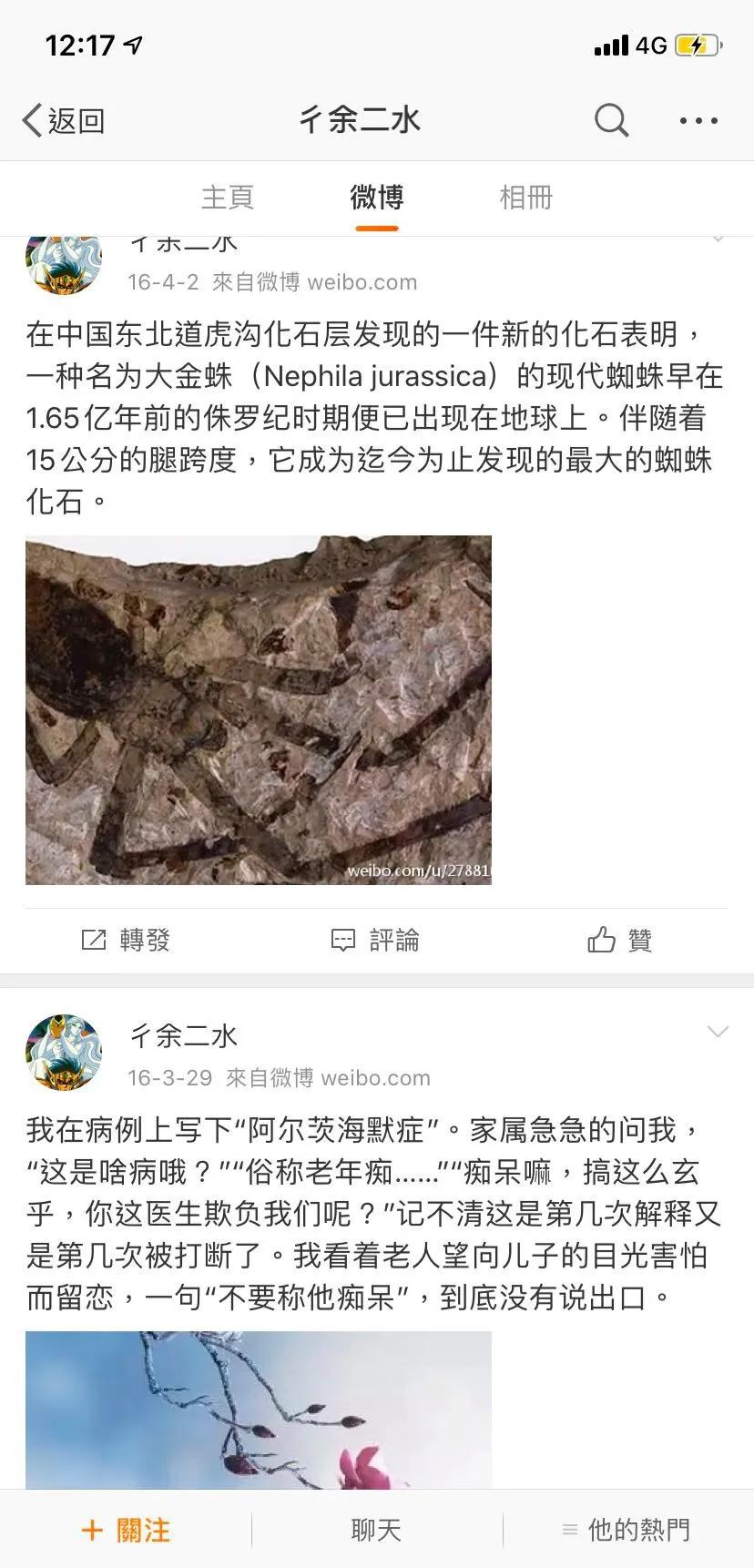Image resolution: width=754 pixels, height=1568 pixels.
Task: Switch to the 主頁 tab
Action: [229, 198]
